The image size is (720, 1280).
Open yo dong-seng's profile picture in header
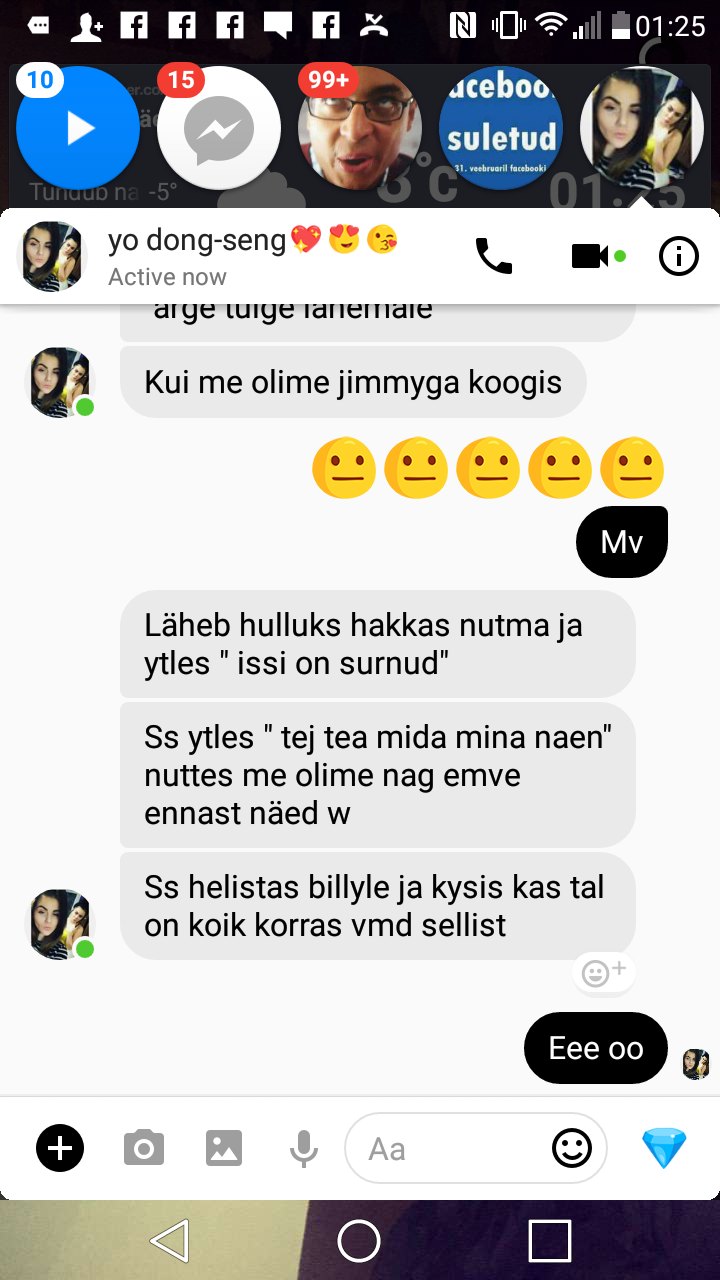(53, 257)
